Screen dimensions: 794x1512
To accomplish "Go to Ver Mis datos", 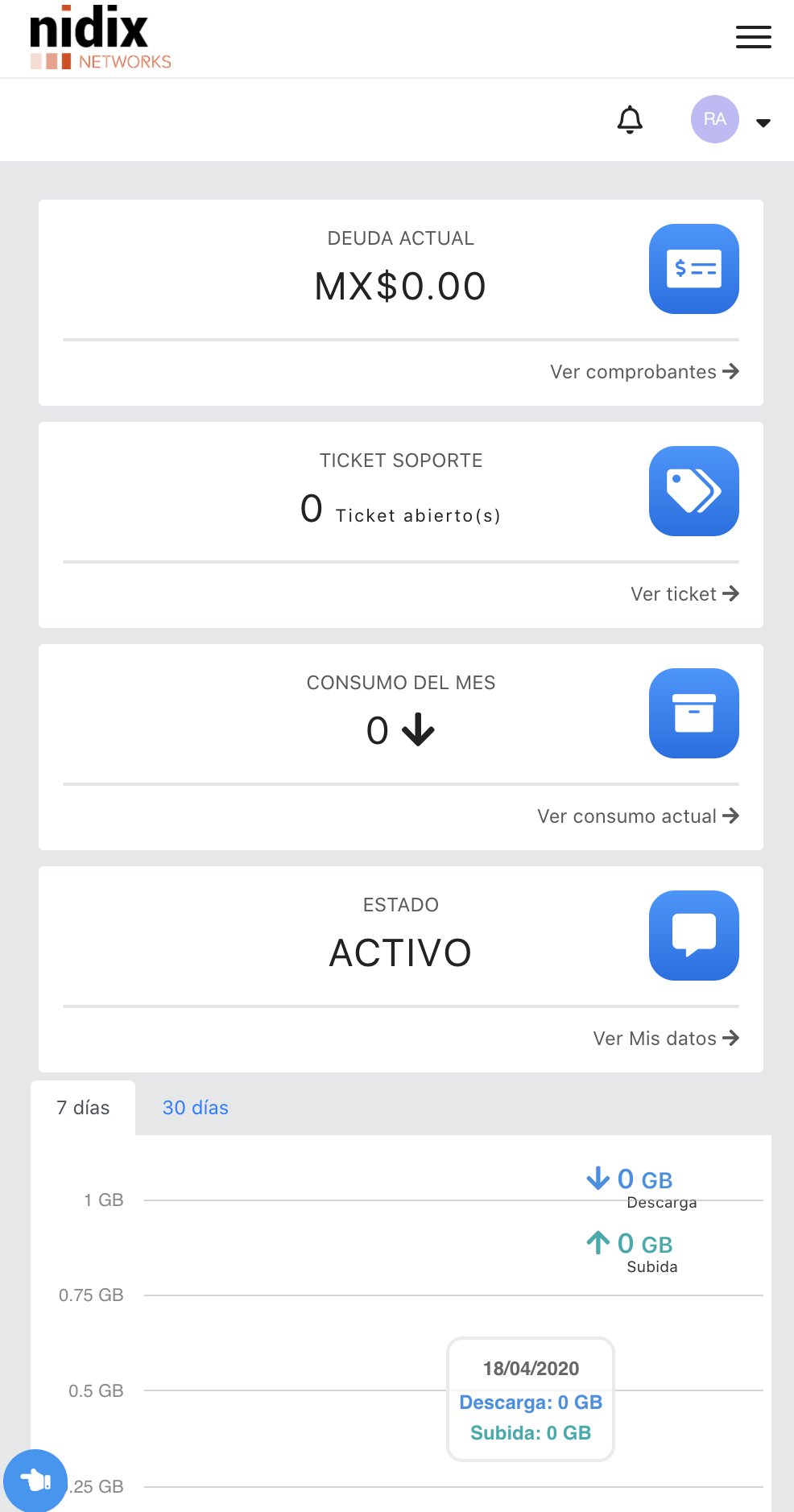I will 665,1039.
